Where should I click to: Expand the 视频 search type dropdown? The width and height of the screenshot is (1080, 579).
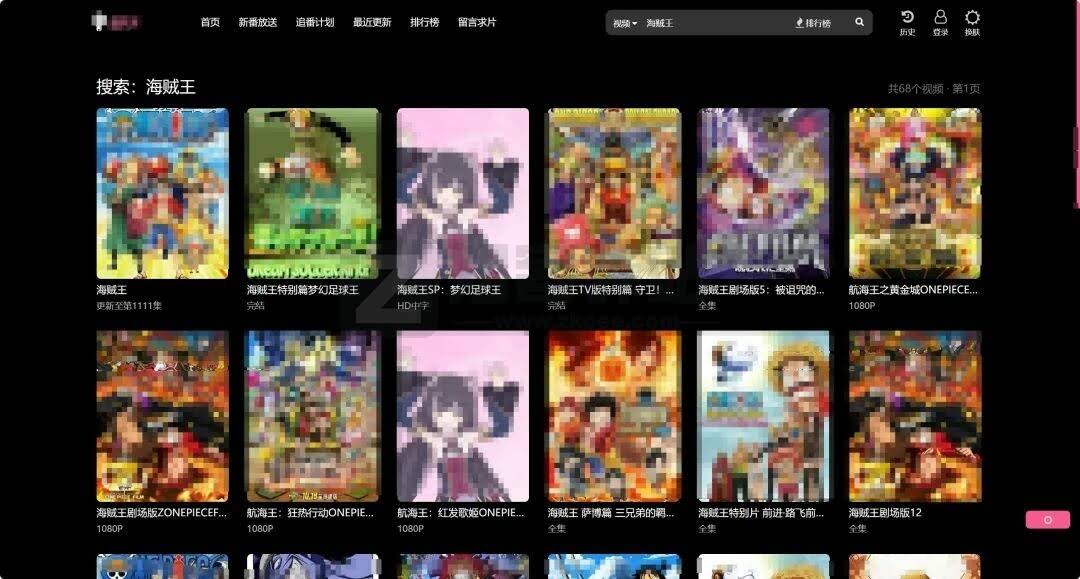[x=625, y=23]
